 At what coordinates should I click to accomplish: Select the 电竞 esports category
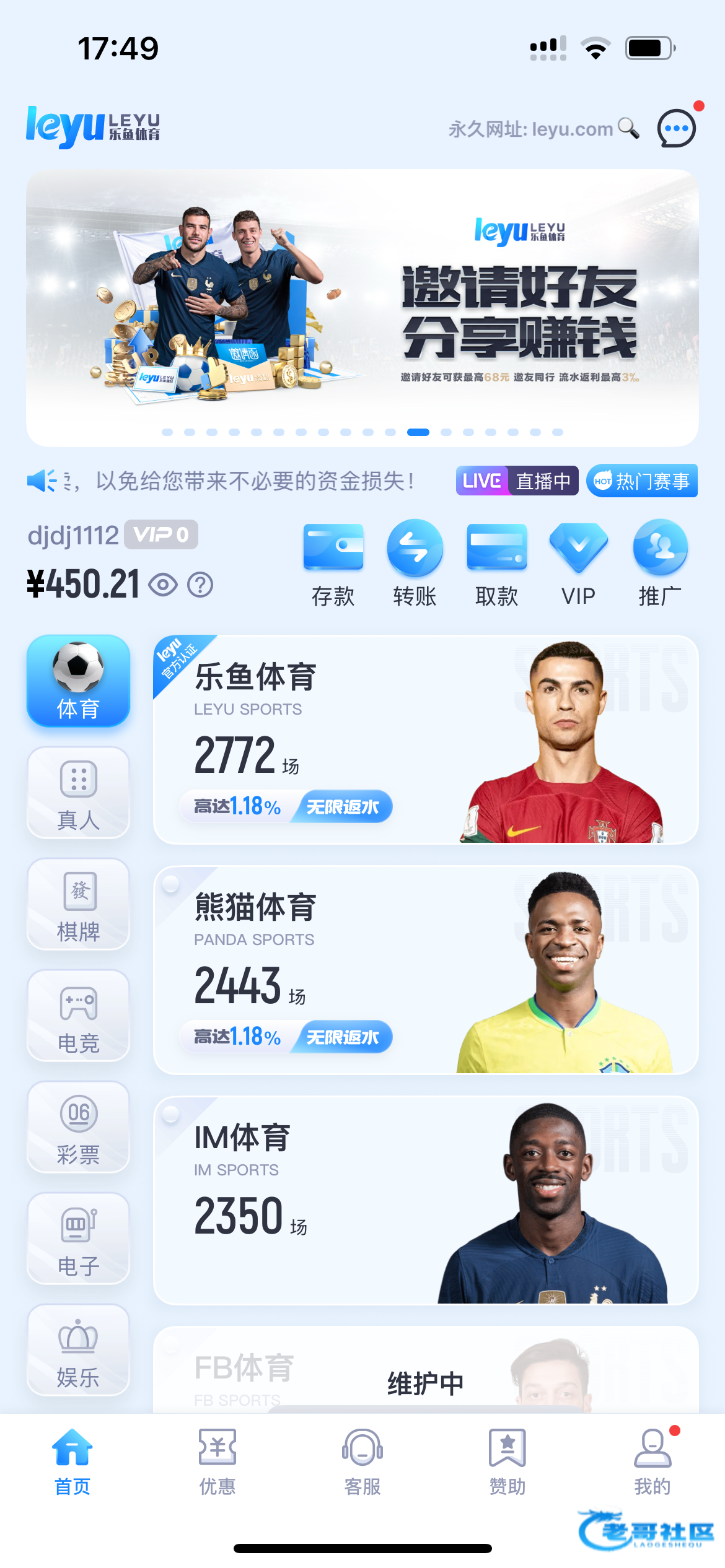[x=78, y=1016]
